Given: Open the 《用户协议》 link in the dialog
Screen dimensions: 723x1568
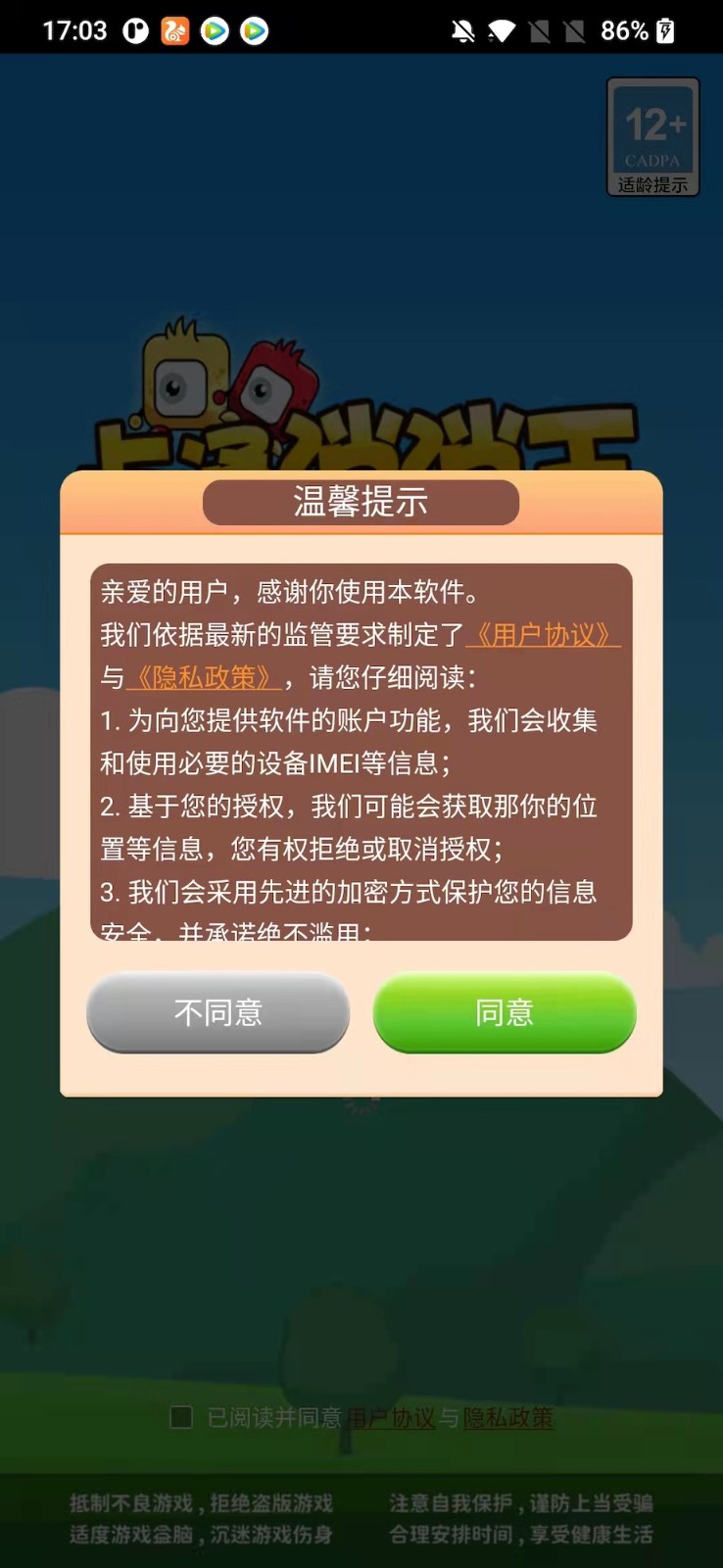Looking at the screenshot, I should (543, 635).
